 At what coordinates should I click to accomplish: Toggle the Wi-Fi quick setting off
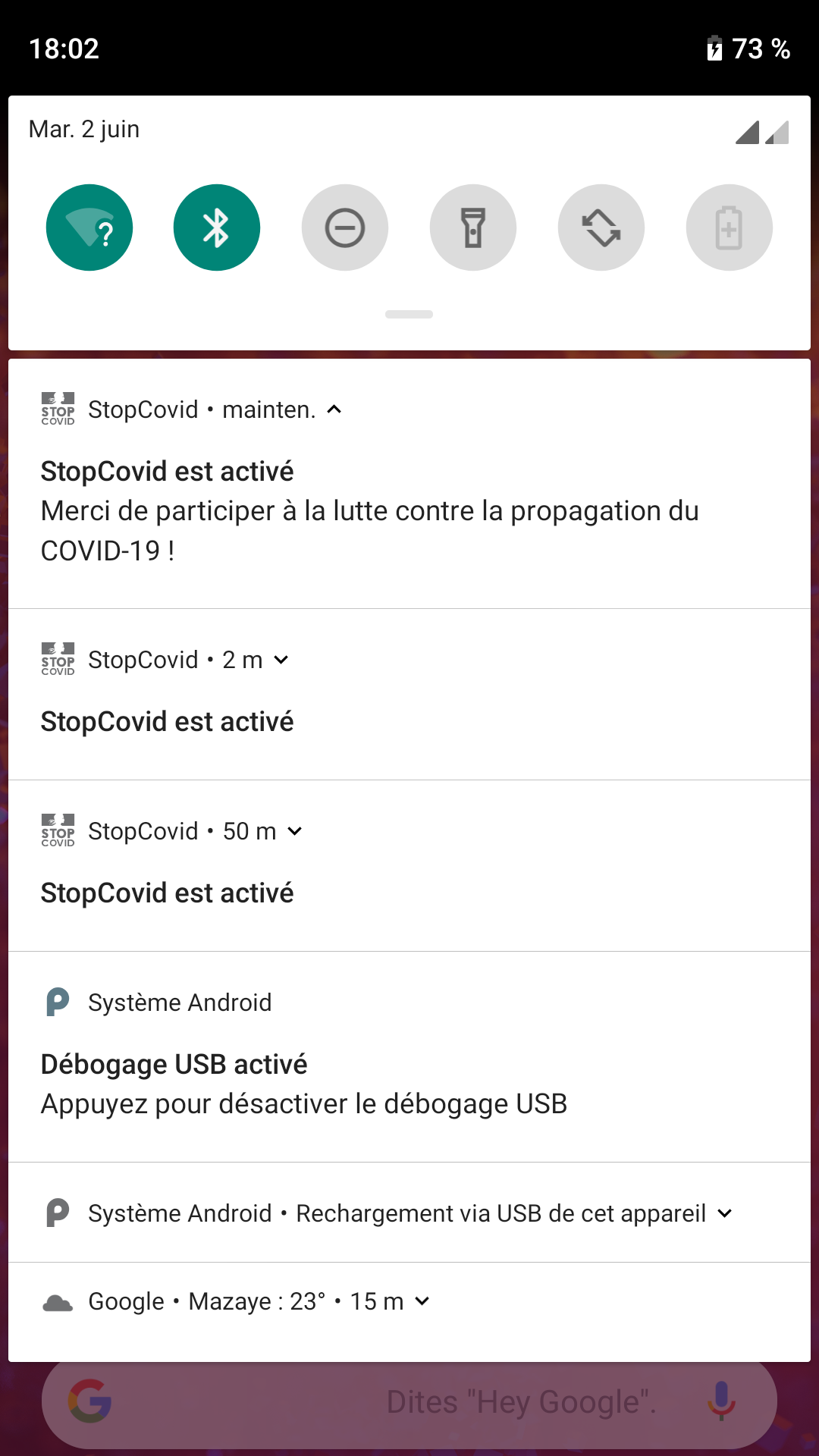(x=89, y=227)
